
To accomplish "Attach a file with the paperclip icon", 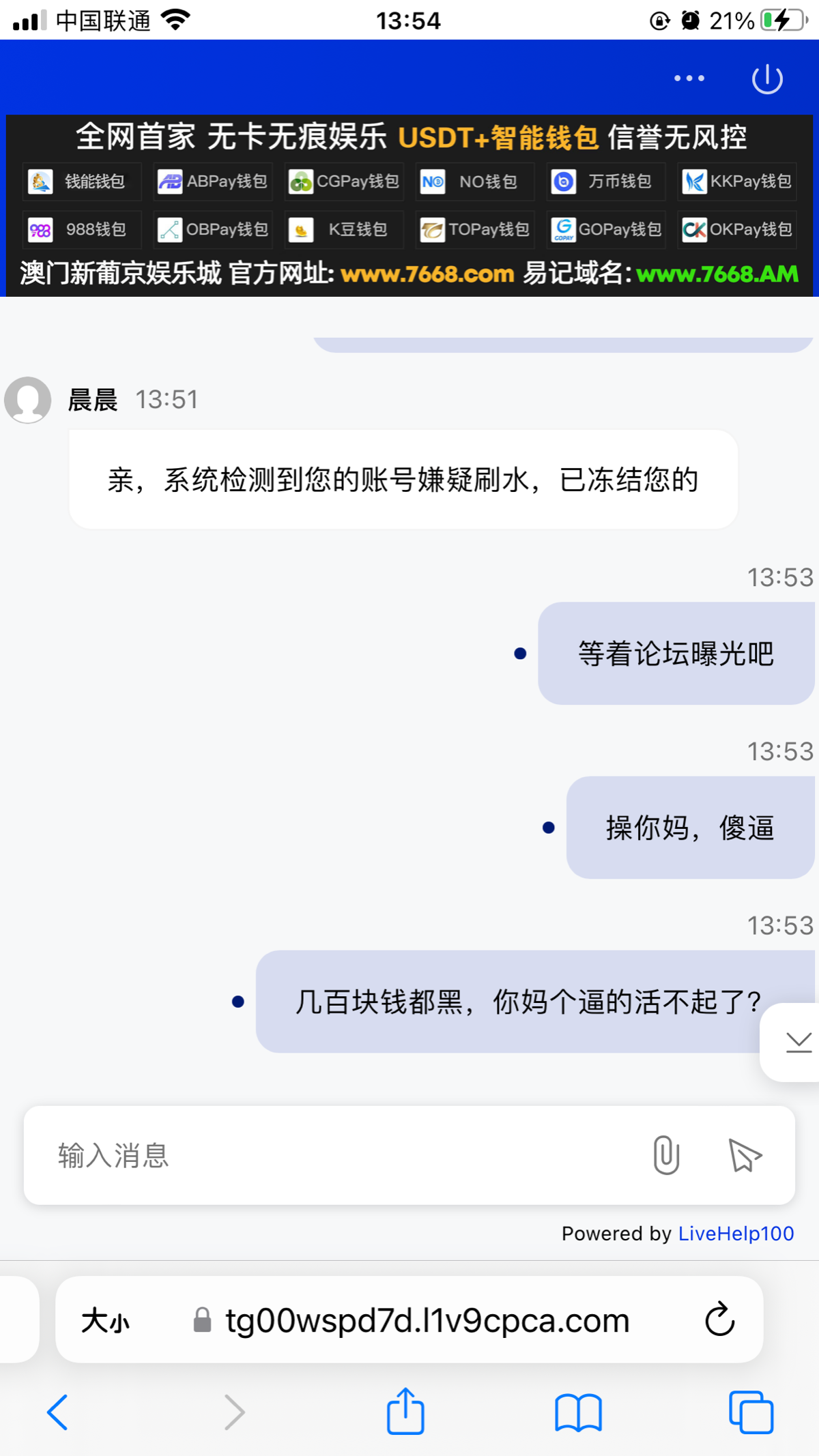I will pyautogui.click(x=666, y=1155).
